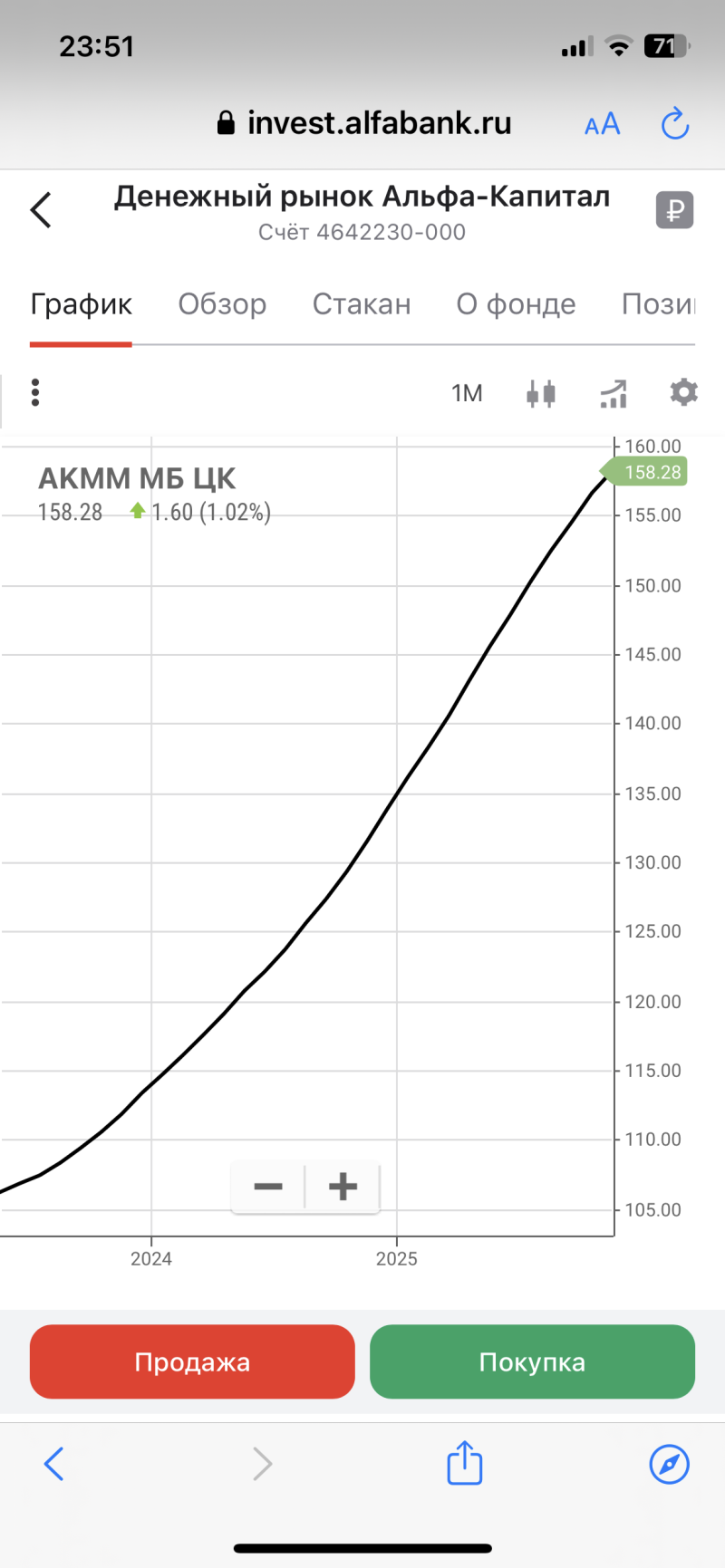The height and width of the screenshot is (1568, 725).
Task: Share the page via Safari share icon
Action: 465,1463
